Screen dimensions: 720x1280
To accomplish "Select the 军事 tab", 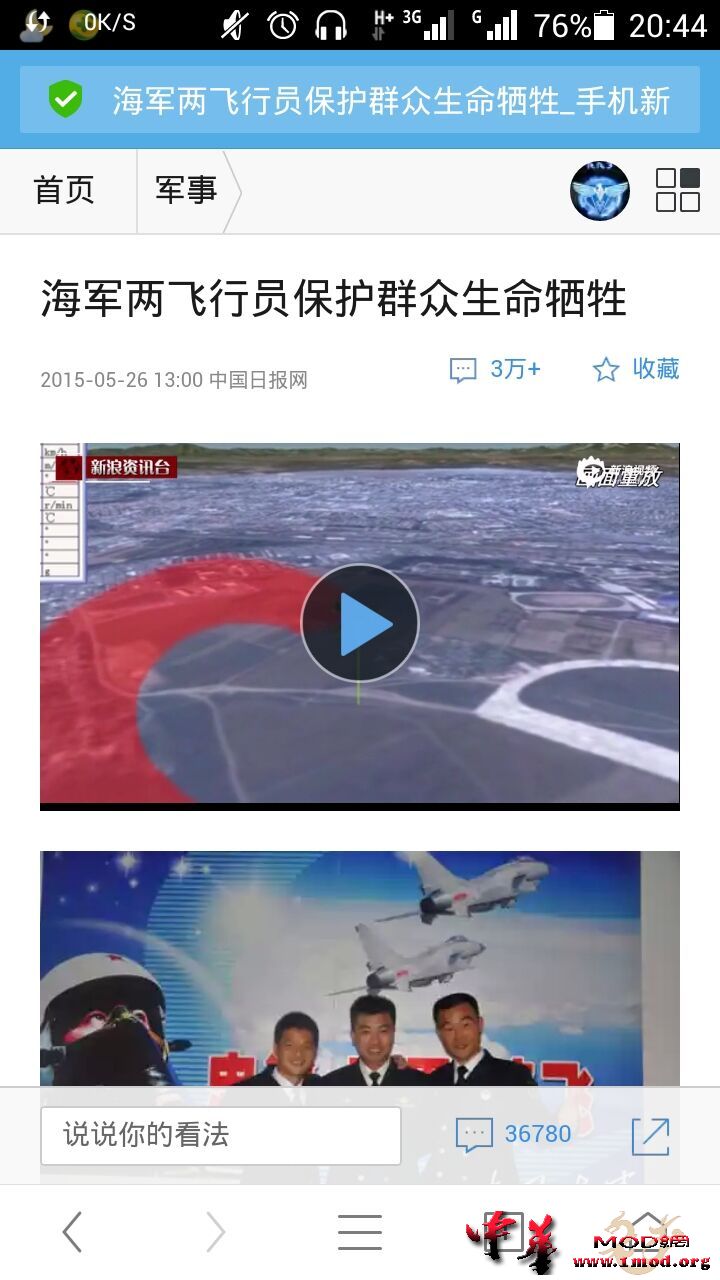I will (x=184, y=191).
